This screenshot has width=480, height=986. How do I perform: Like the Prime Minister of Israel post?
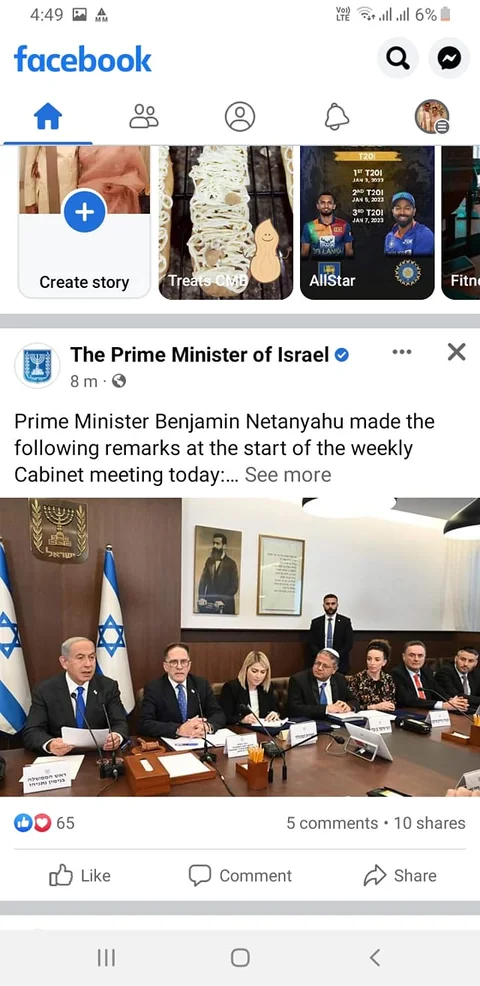click(80, 875)
